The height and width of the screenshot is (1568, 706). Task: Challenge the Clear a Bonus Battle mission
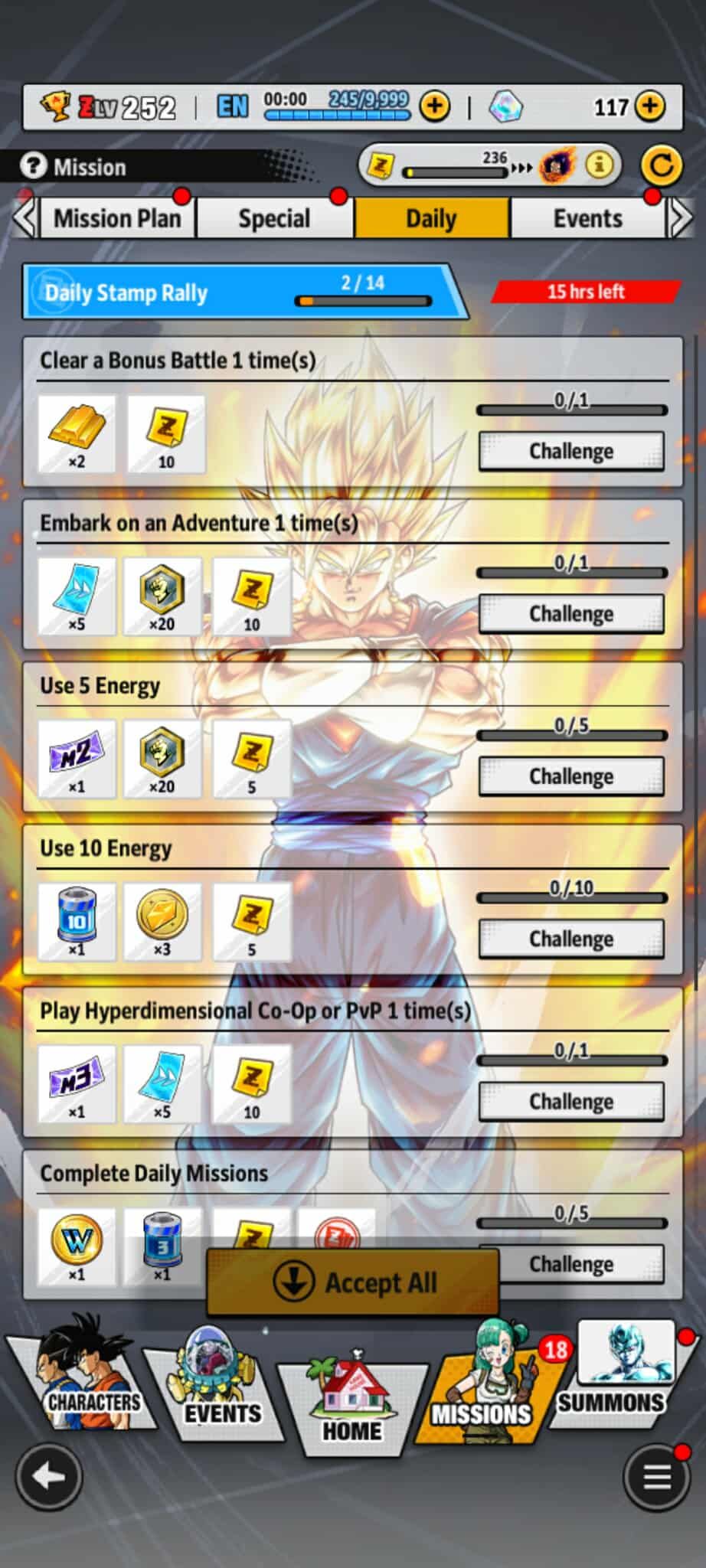click(x=570, y=451)
